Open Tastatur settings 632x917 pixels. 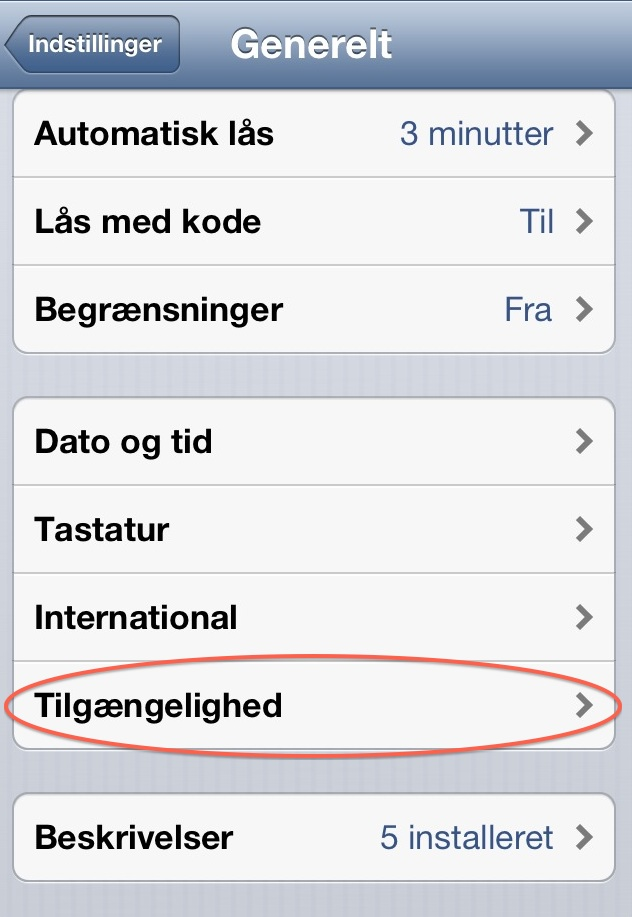pyautogui.click(x=314, y=529)
